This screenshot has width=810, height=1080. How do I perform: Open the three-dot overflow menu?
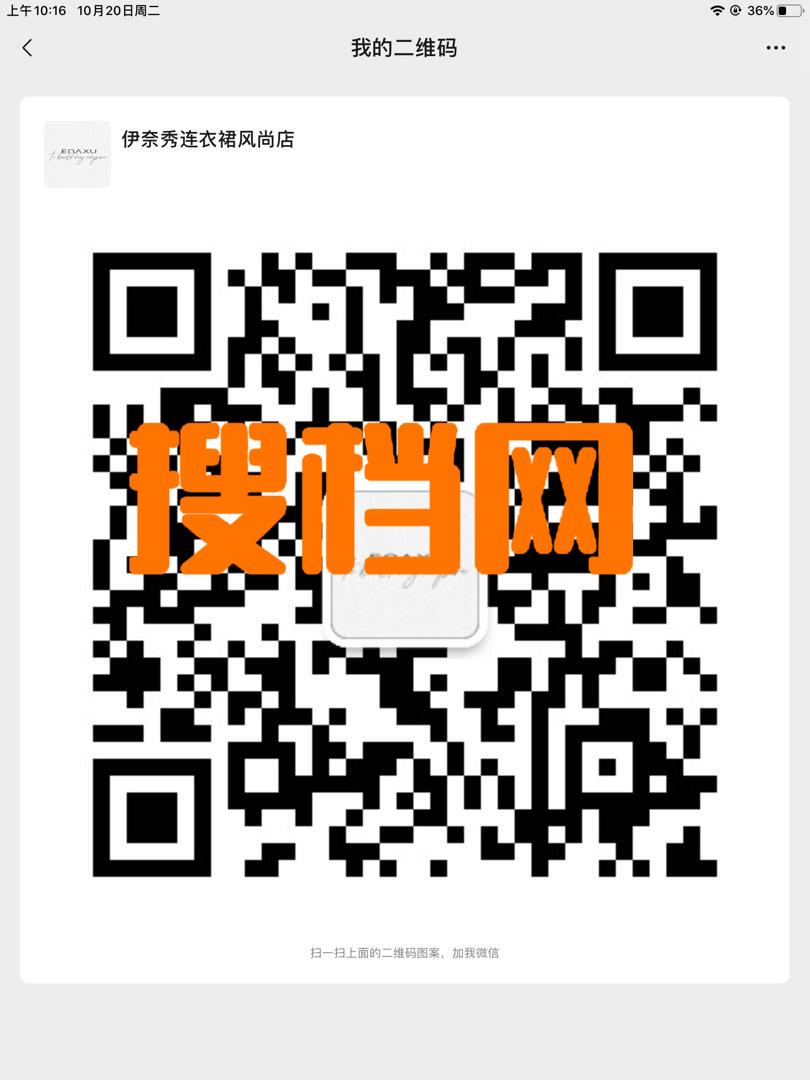(x=775, y=48)
